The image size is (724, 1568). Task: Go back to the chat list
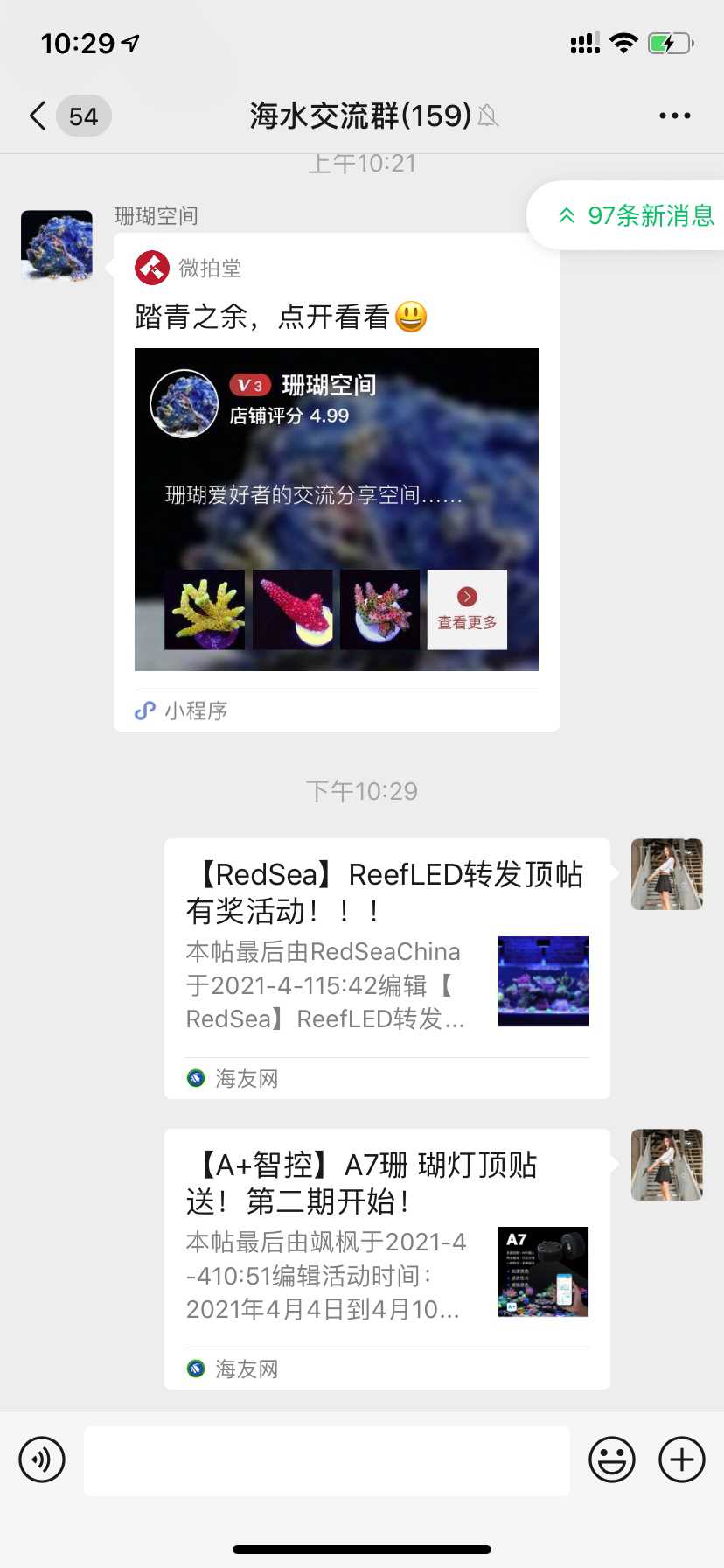pos(38,115)
